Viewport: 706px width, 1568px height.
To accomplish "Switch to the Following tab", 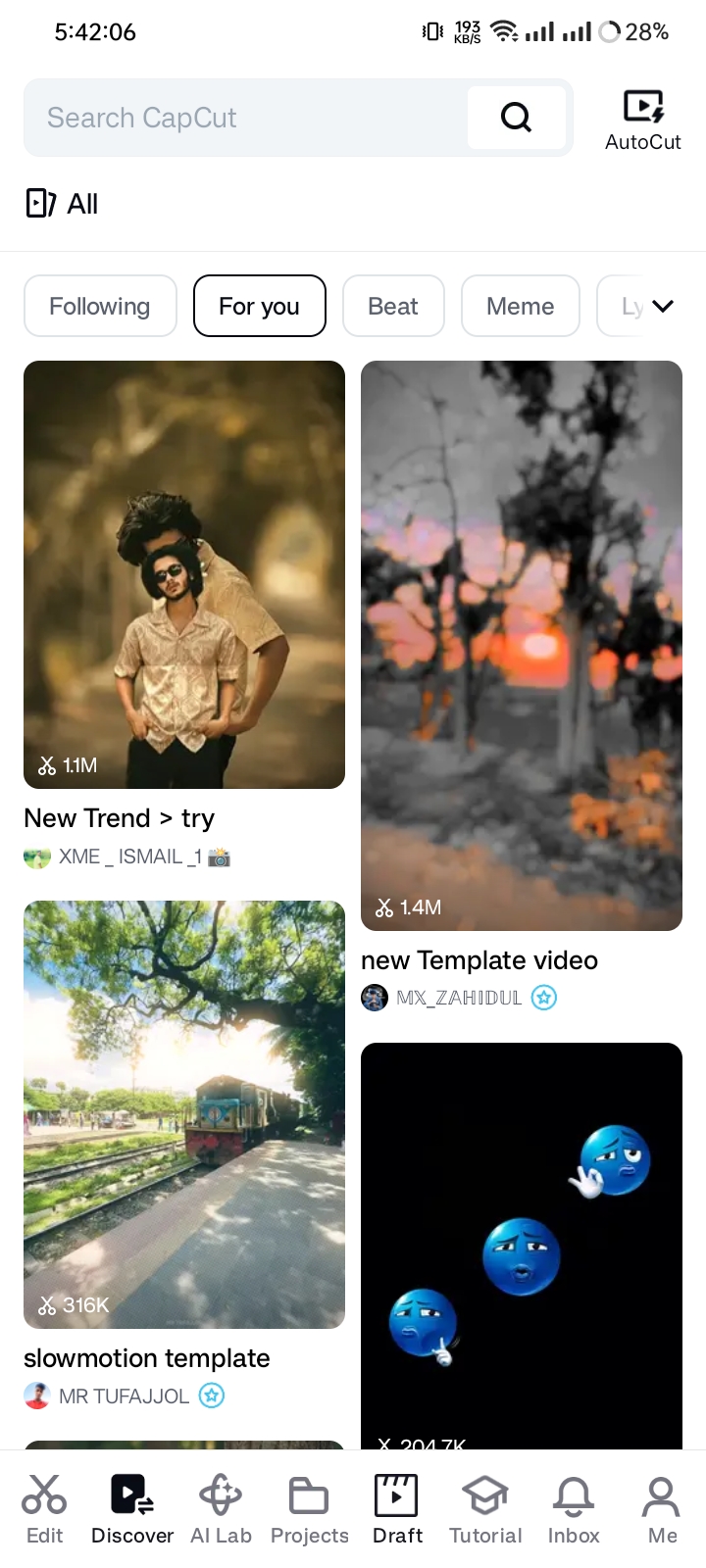I will 100,306.
